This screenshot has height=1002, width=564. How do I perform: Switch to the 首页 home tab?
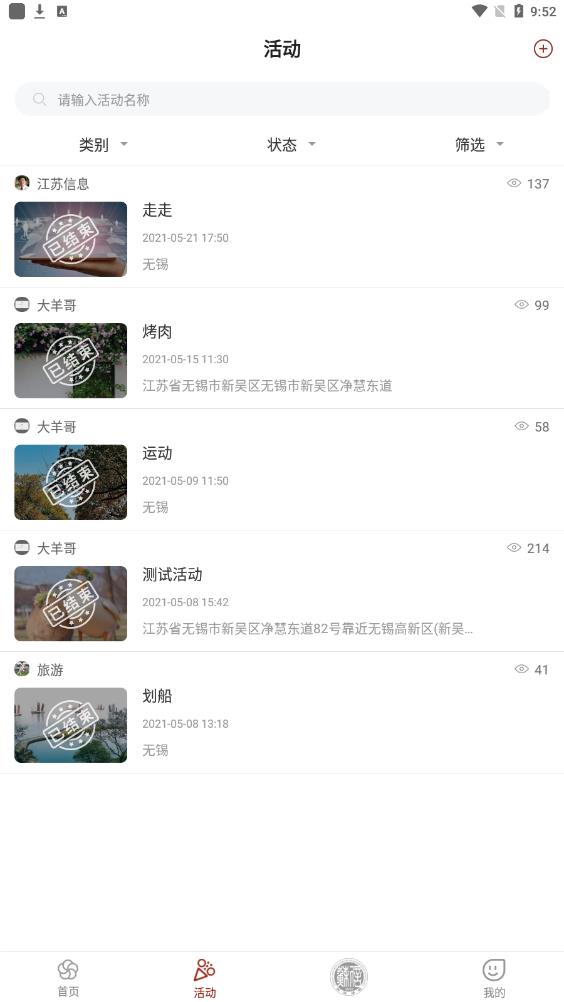[68, 978]
